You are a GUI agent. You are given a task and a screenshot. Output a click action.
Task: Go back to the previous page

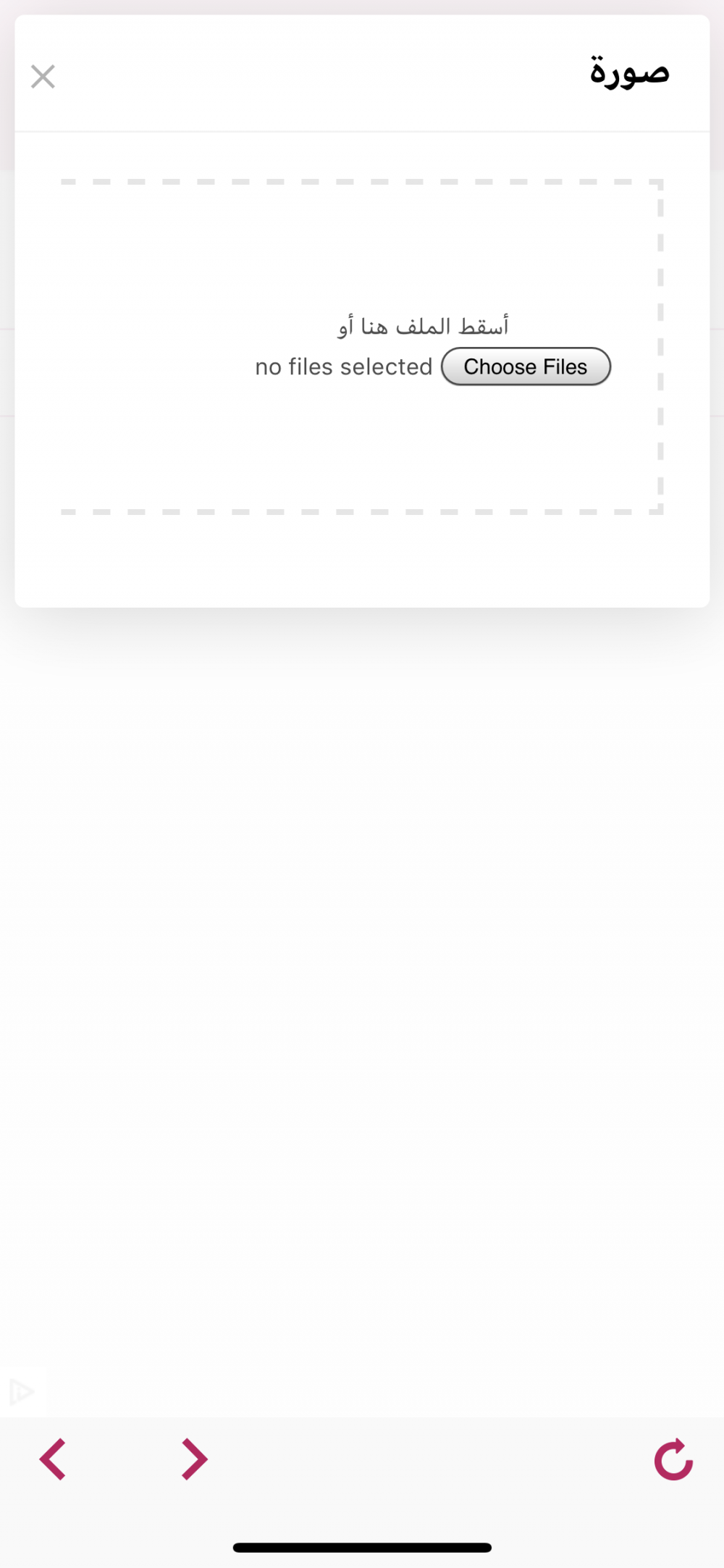(x=53, y=1459)
